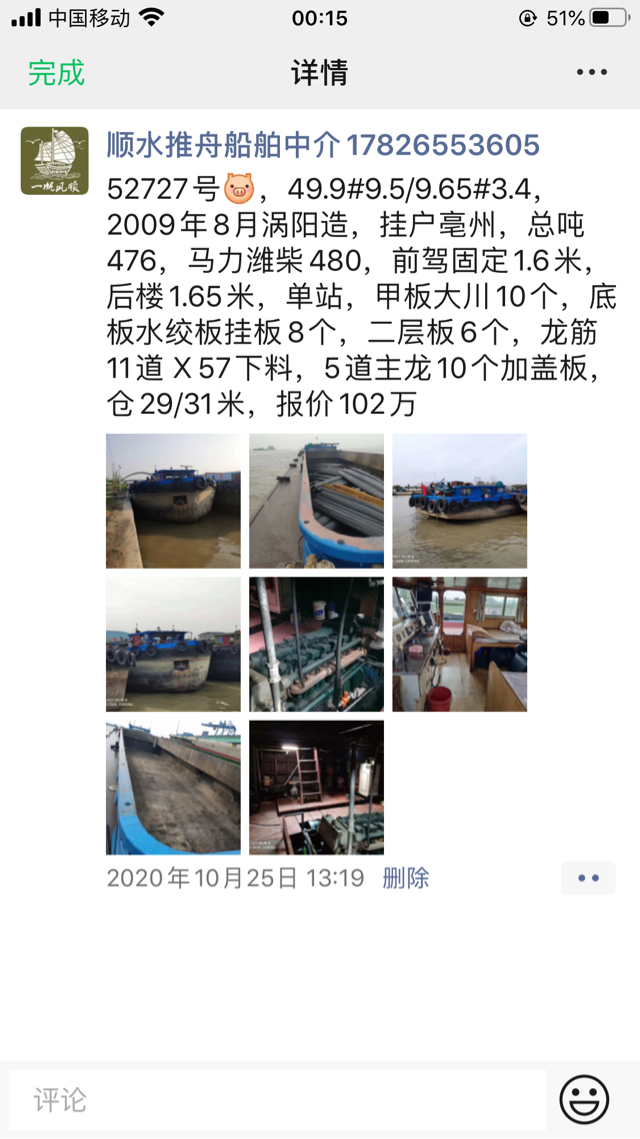This screenshot has height=1139, width=640.
Task: Open the fourth photo of the ship bow
Action: 173,644
